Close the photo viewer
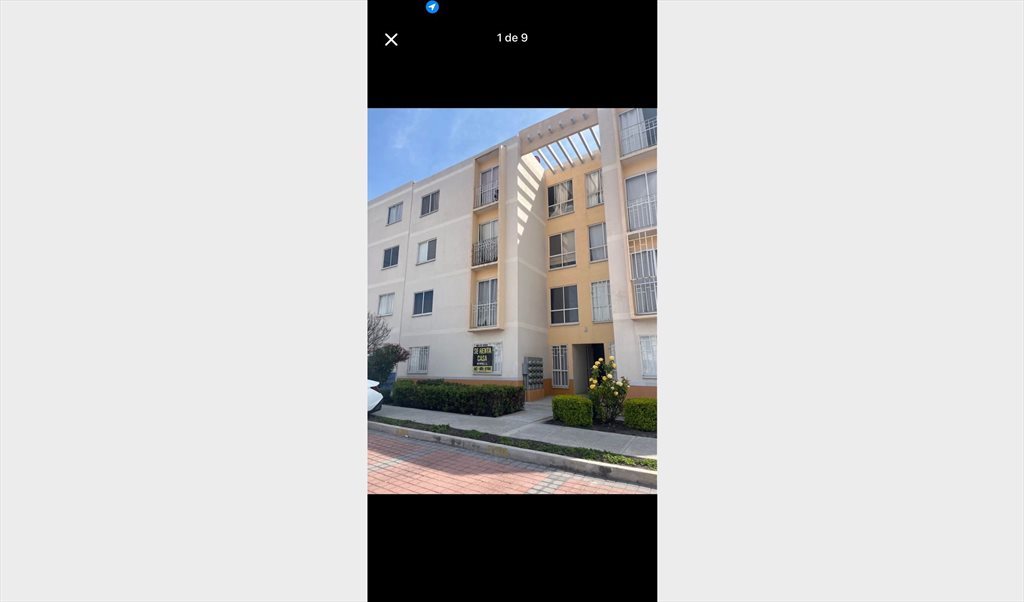This screenshot has width=1024, height=602. click(391, 39)
